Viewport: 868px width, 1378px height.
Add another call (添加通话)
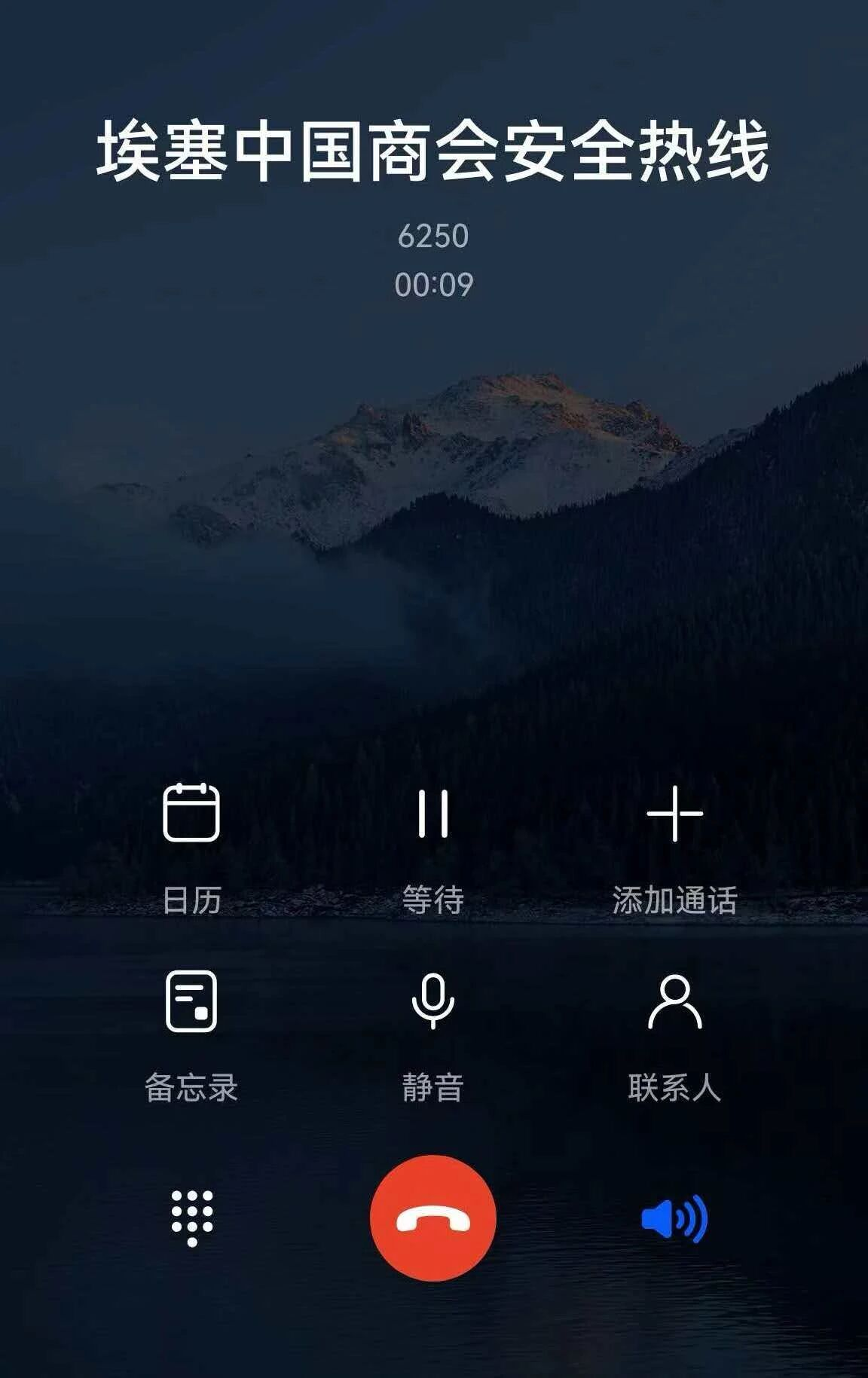(674, 814)
